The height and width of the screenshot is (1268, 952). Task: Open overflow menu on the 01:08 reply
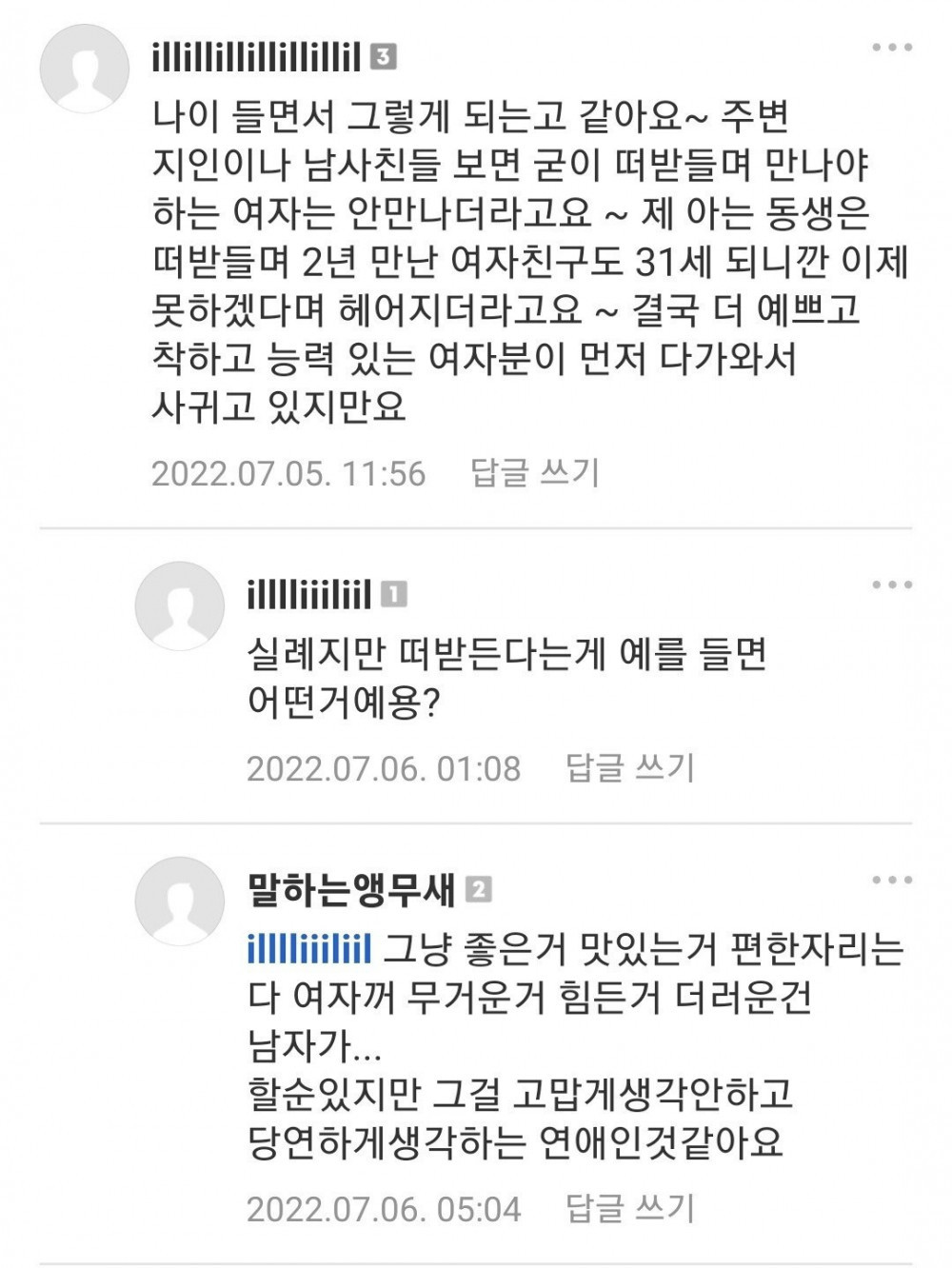point(892,584)
